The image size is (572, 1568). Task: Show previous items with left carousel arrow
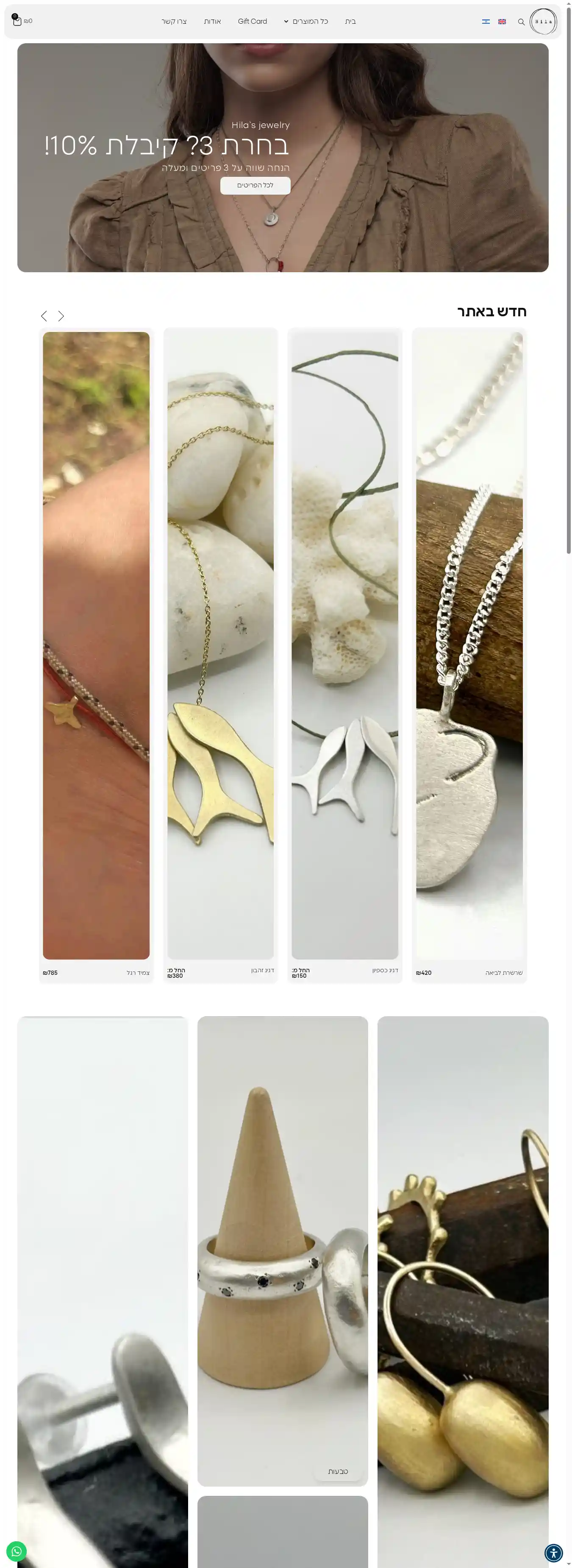(44, 316)
